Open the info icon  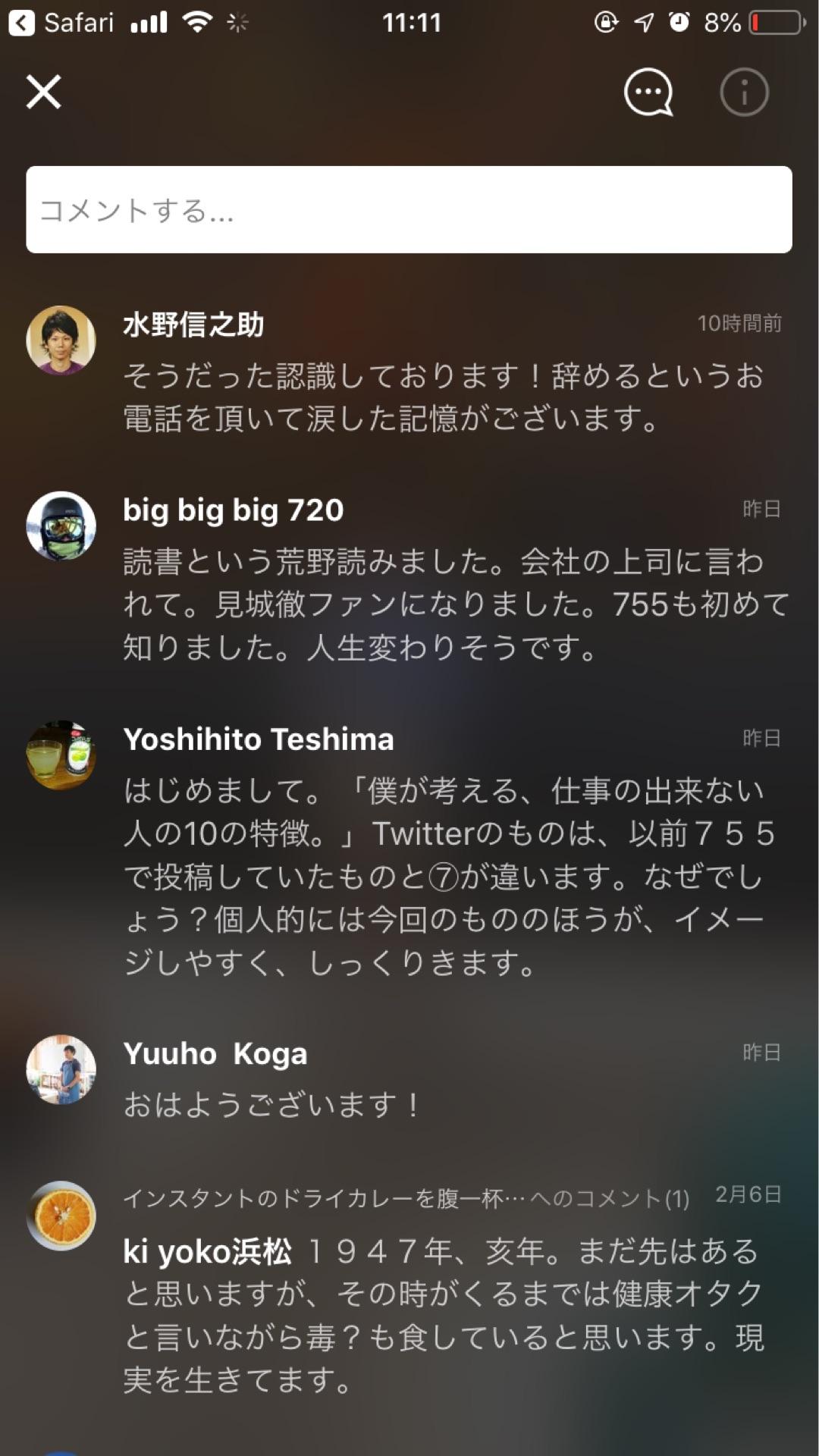tap(744, 93)
